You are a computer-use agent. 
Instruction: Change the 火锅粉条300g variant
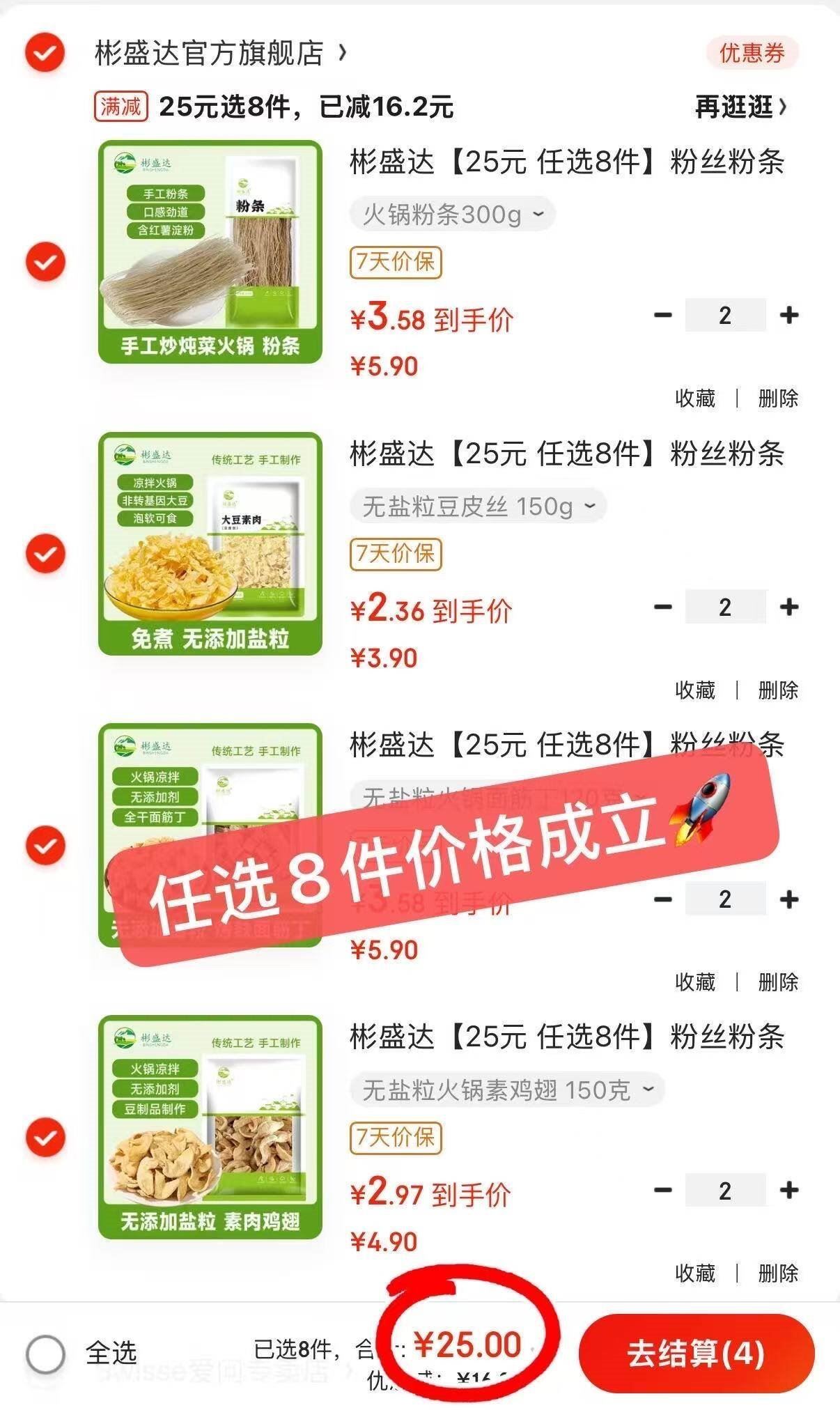[451, 215]
